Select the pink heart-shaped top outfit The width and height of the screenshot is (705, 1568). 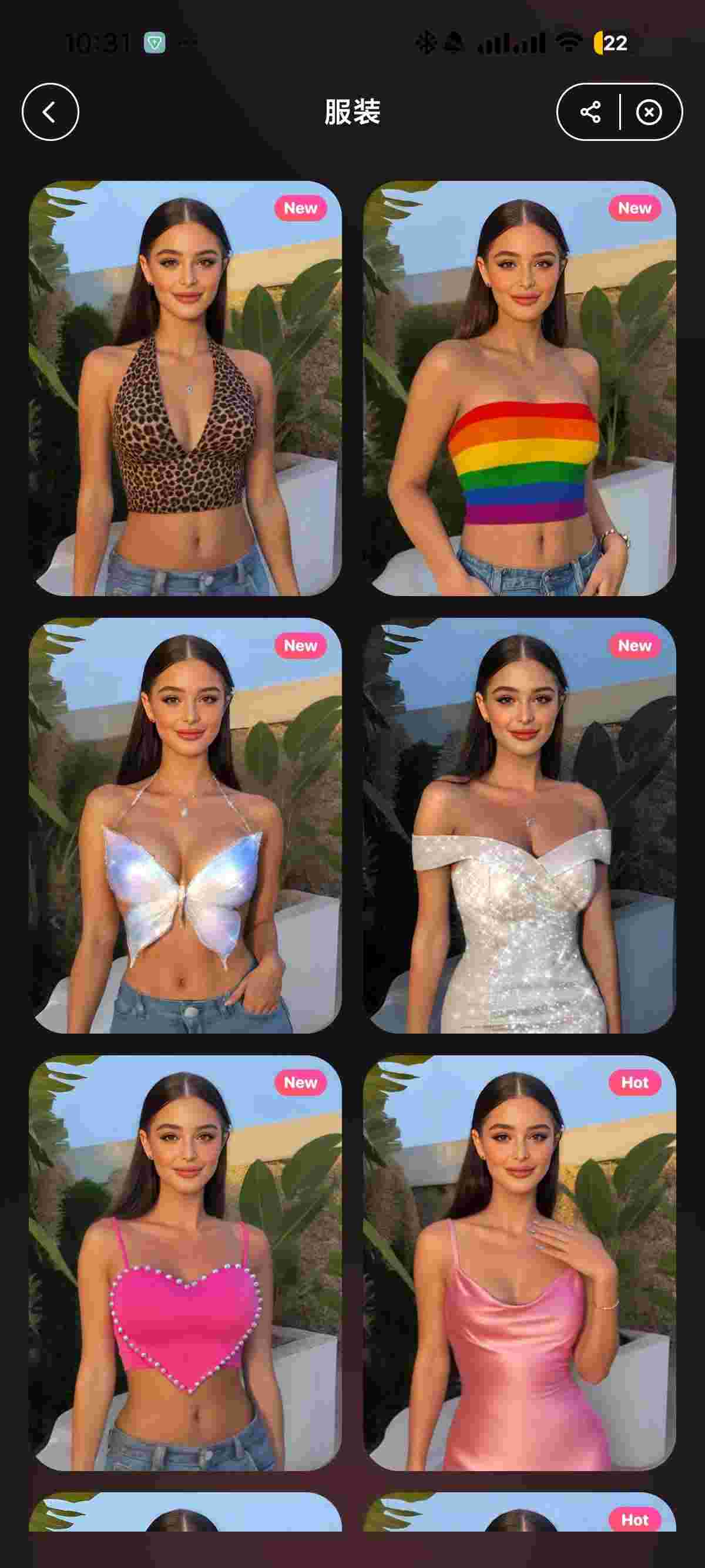point(185,1263)
